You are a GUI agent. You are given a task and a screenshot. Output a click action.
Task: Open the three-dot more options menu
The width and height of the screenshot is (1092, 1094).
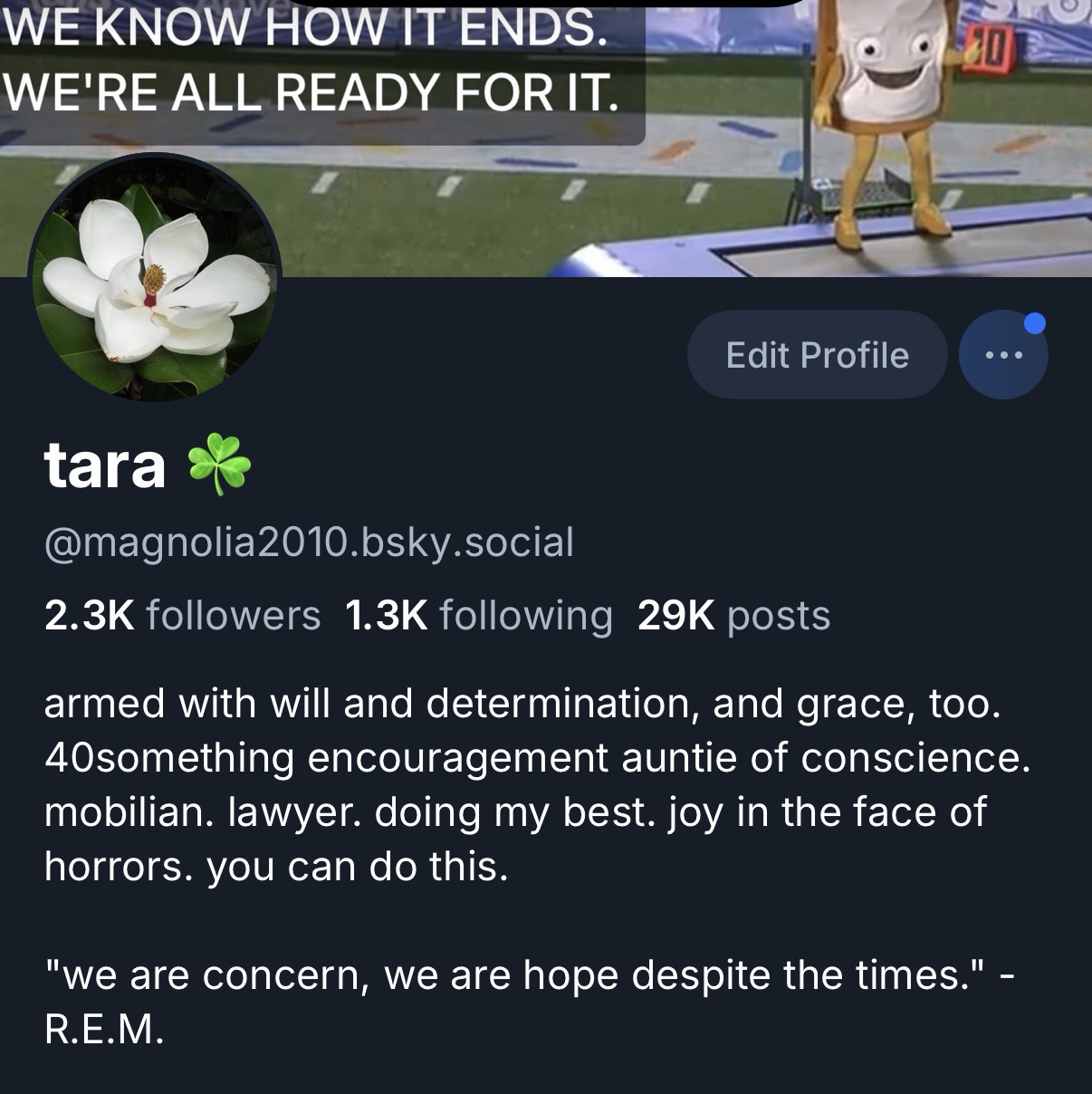pyautogui.click(x=1003, y=355)
